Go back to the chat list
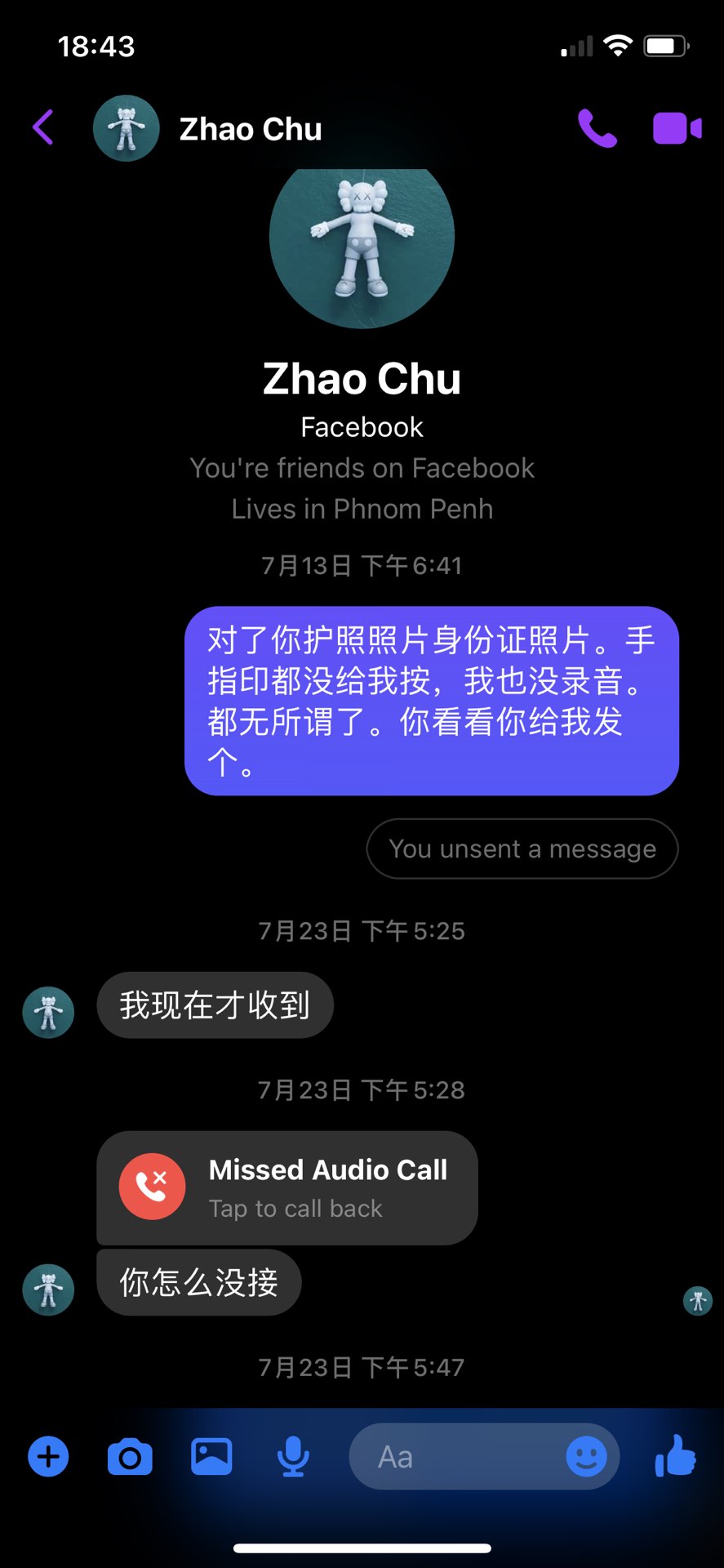The image size is (724, 1568). [43, 127]
